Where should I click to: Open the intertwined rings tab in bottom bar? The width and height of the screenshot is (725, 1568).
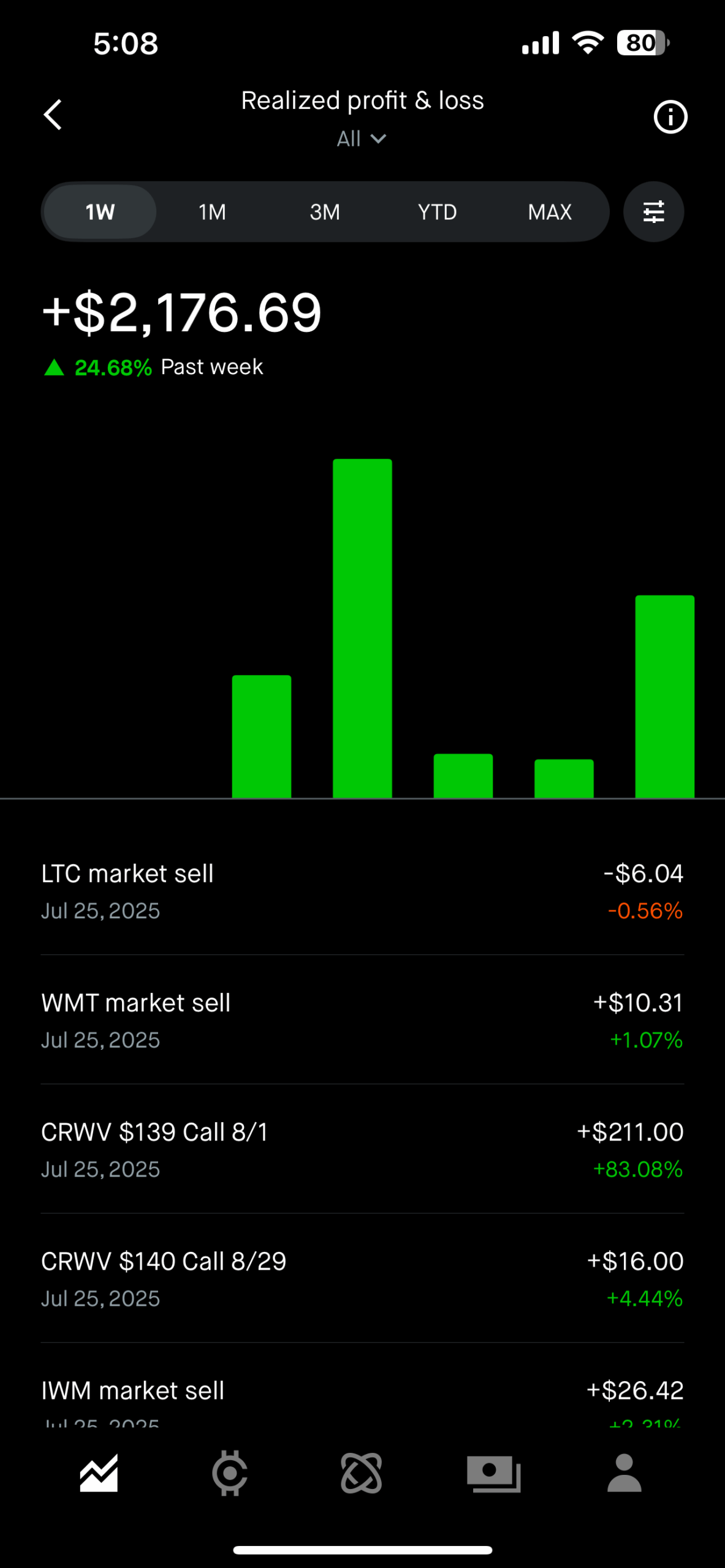coord(362,1473)
